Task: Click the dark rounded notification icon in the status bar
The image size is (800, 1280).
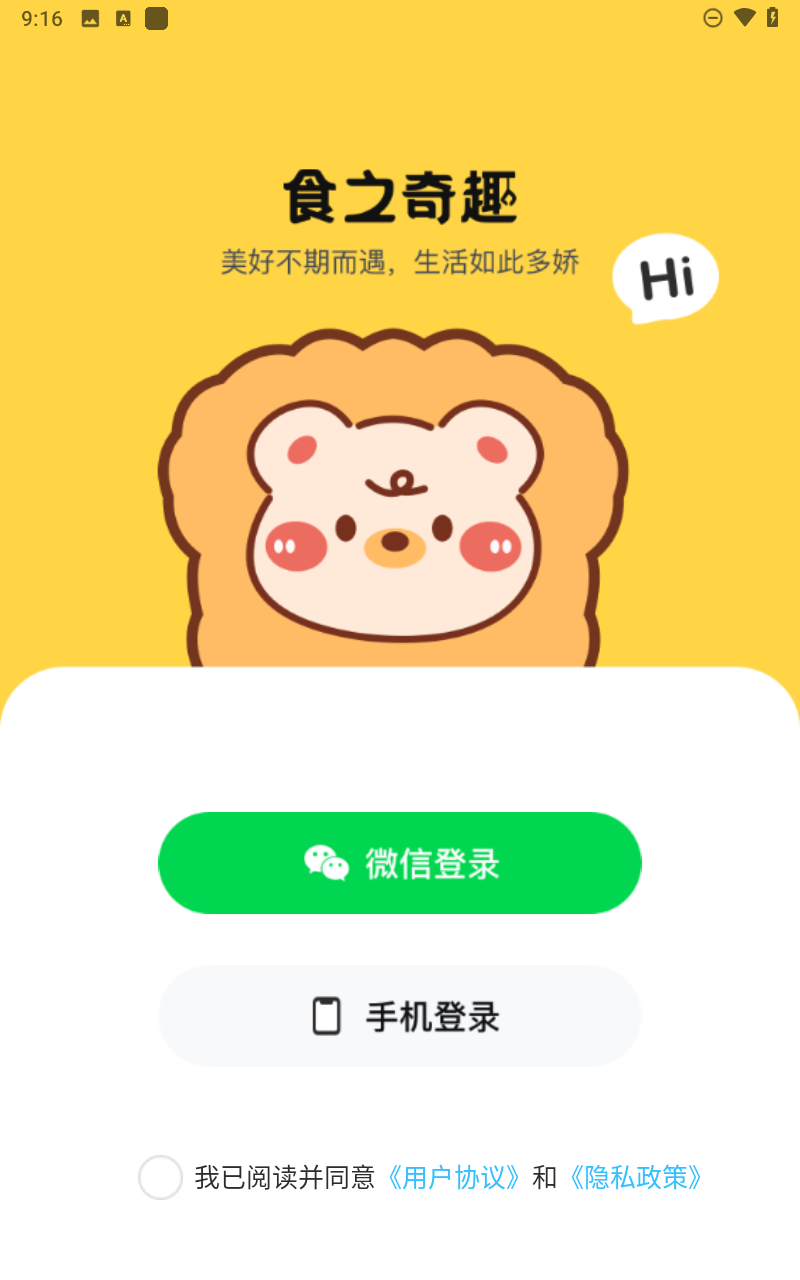Action: click(155, 17)
